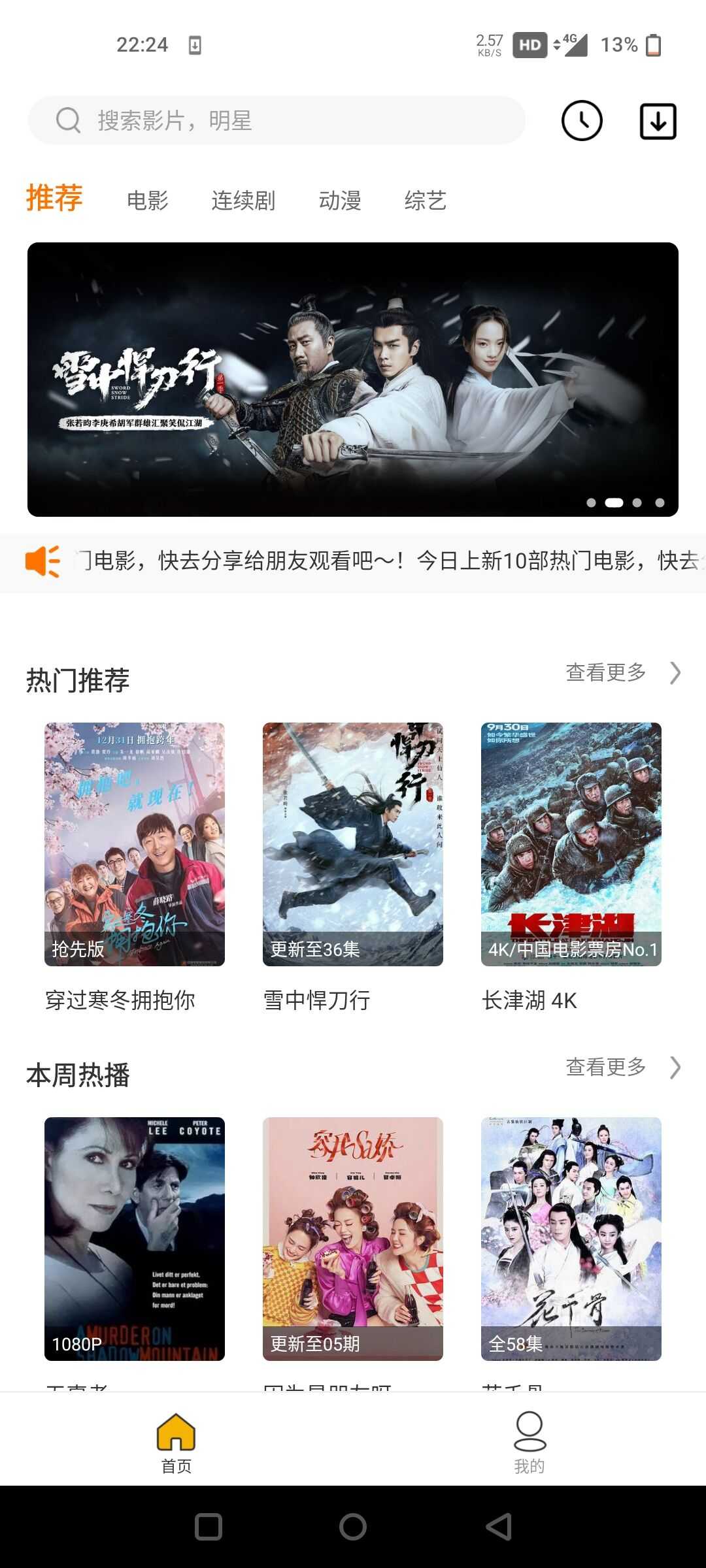Open the 全58集 drama card
The height and width of the screenshot is (1568, 706).
(571, 1239)
